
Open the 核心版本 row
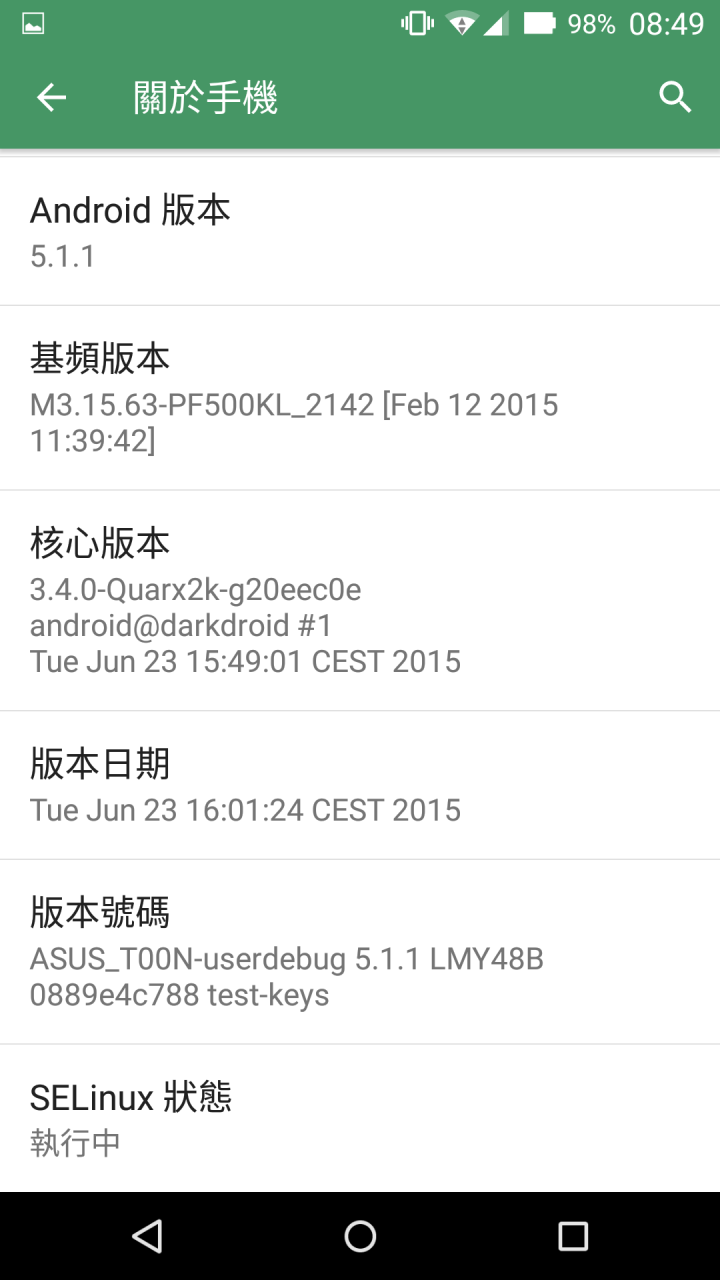pyautogui.click(x=360, y=601)
